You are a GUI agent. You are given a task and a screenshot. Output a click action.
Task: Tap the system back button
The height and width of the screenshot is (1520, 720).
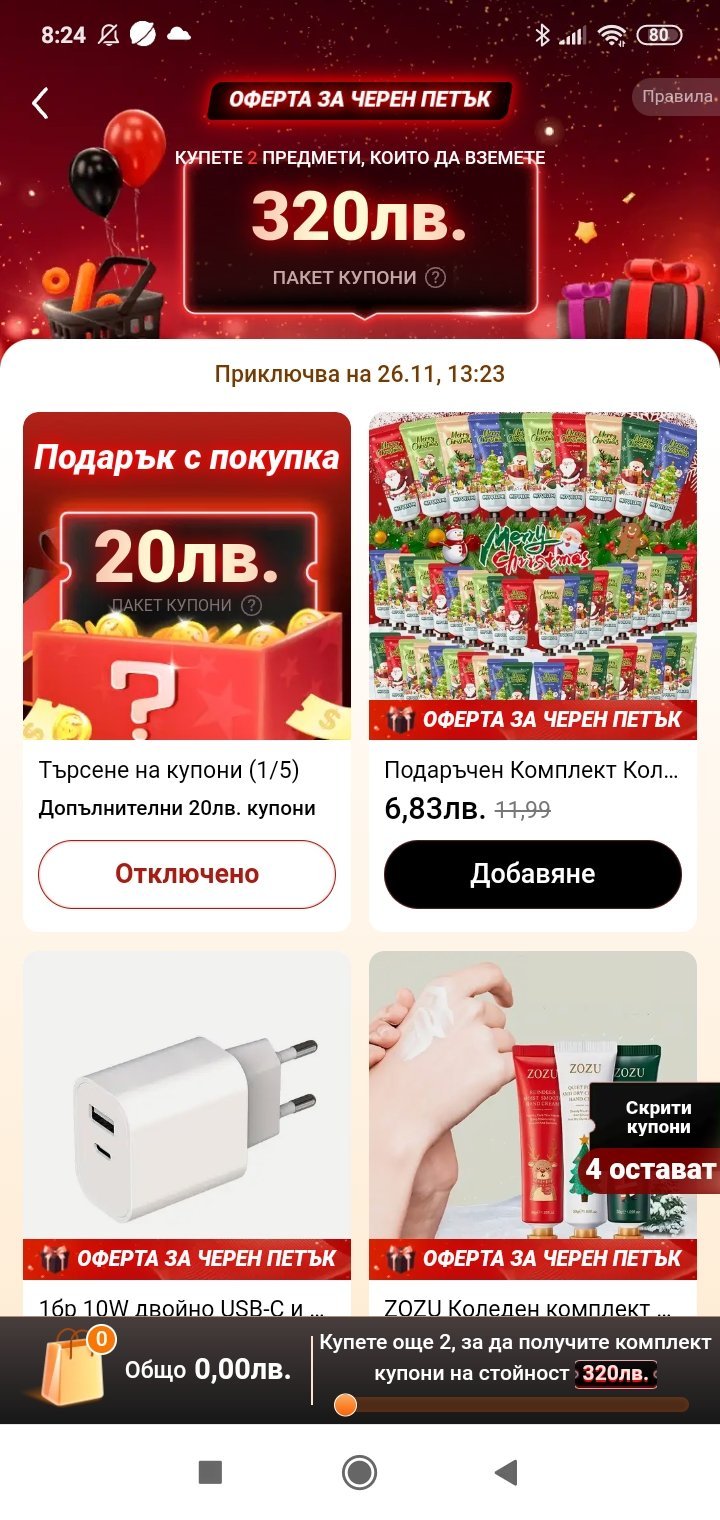(507, 1472)
